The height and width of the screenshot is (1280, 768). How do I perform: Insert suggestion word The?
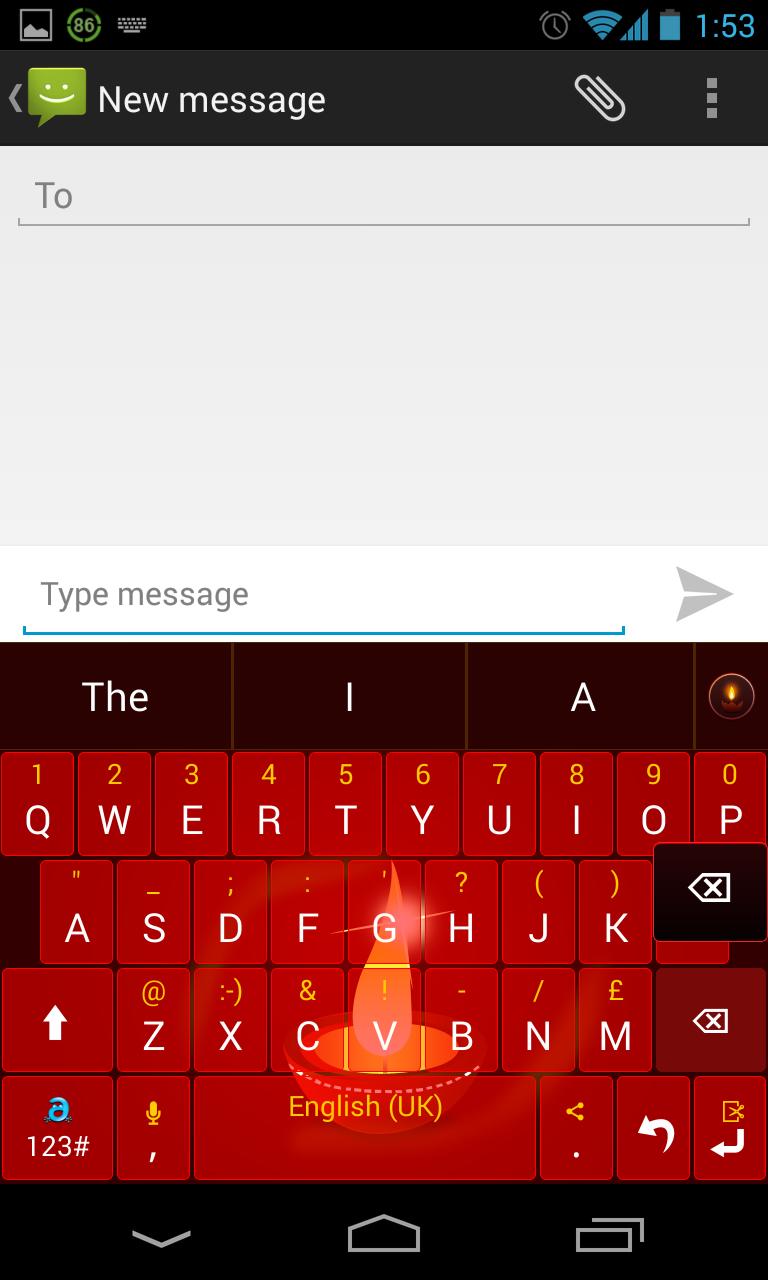pyautogui.click(x=114, y=695)
